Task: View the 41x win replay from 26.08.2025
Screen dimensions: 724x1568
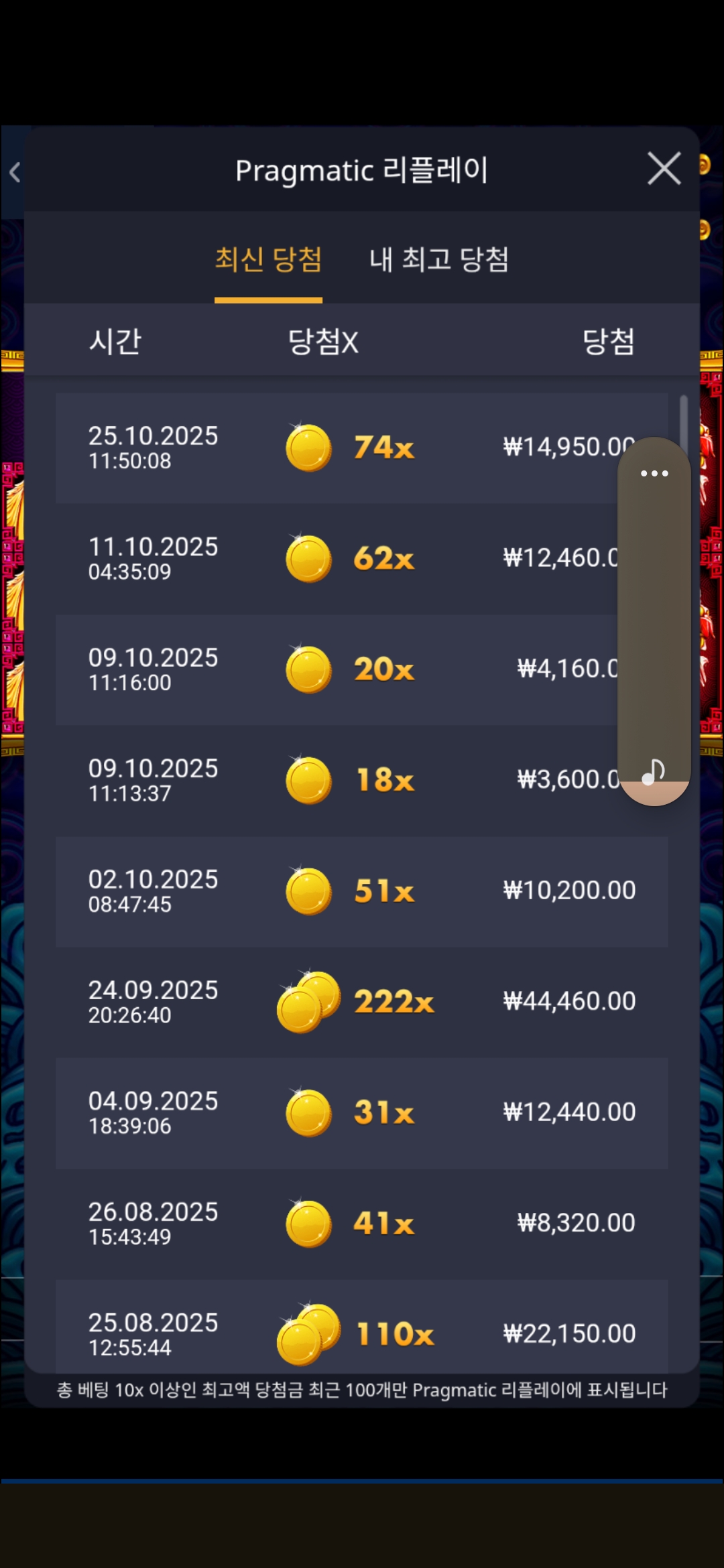Action: (361, 1223)
